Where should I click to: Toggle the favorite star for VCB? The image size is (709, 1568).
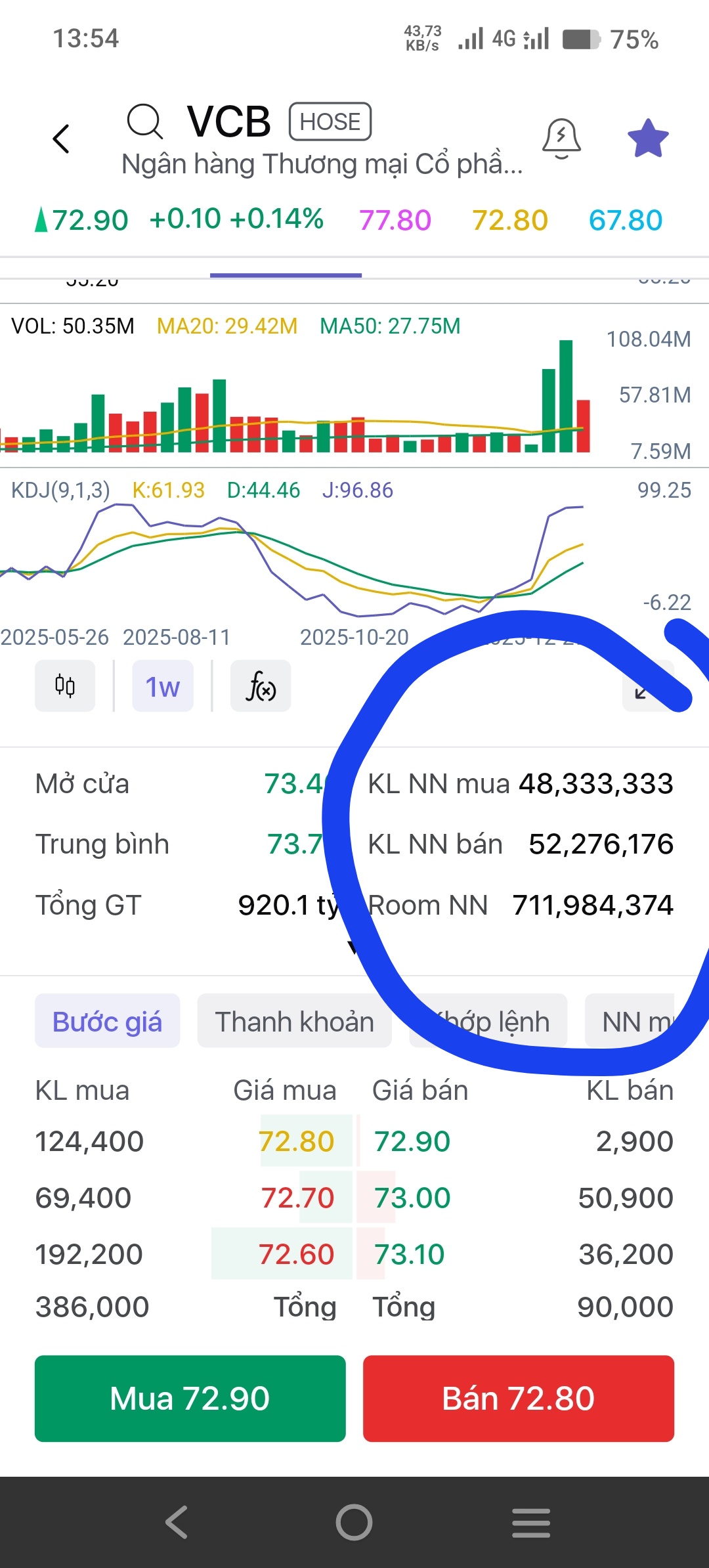pos(648,139)
